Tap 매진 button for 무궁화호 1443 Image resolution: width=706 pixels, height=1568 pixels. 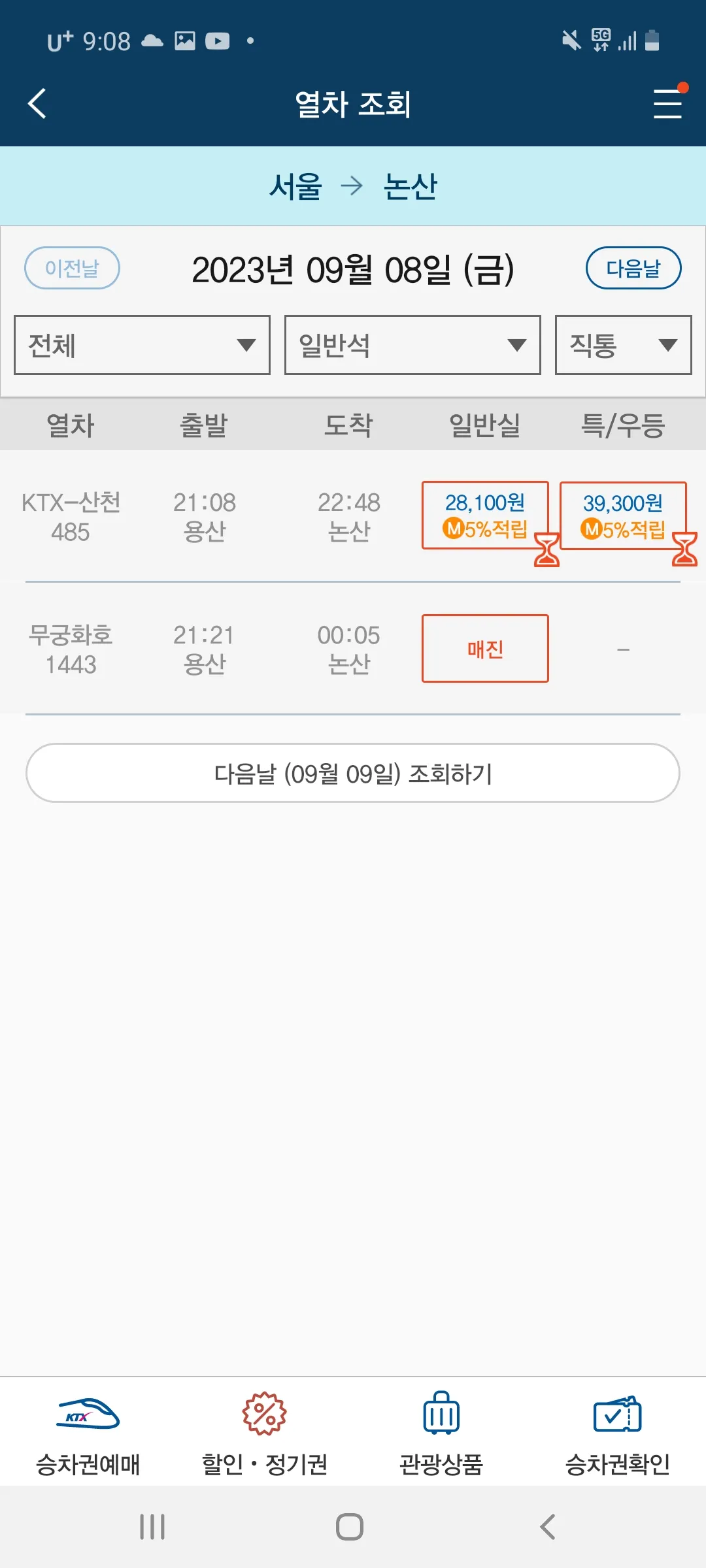[484, 648]
